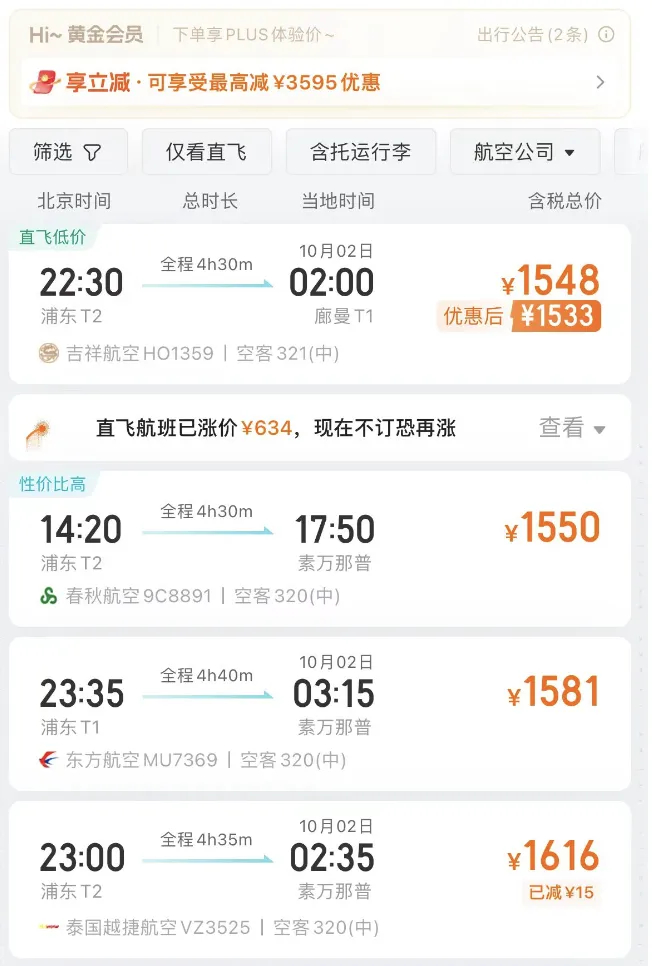The image size is (652, 966).
Task: Open the 筛选 filter options
Action: click(x=68, y=152)
